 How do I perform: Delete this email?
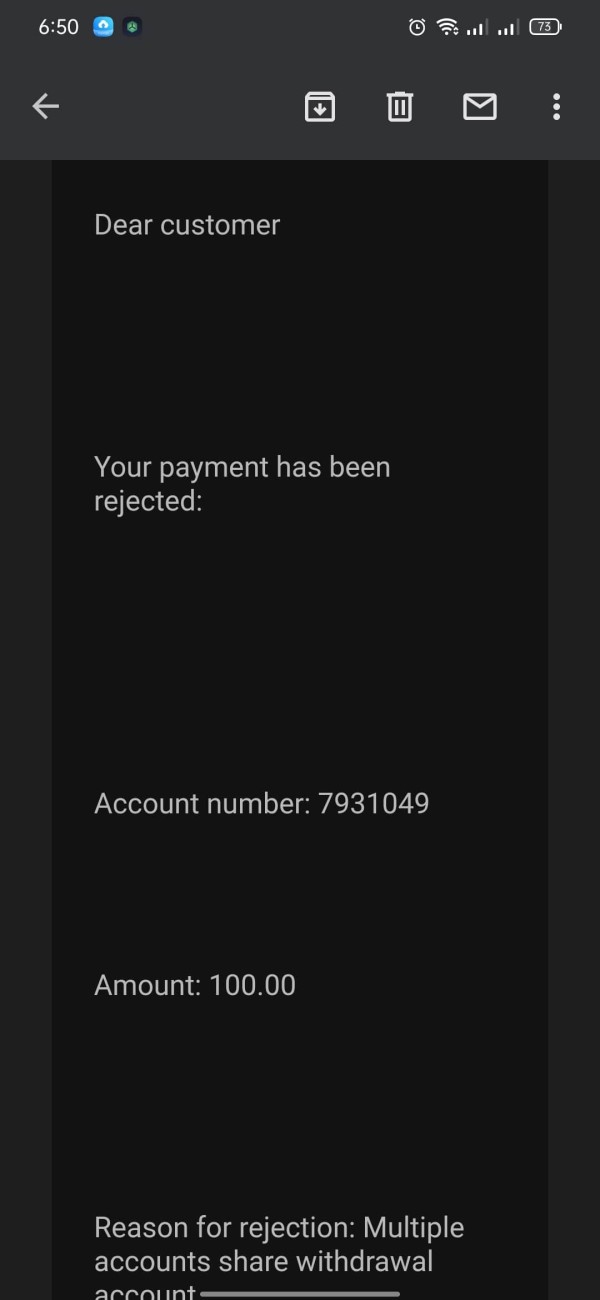400,106
